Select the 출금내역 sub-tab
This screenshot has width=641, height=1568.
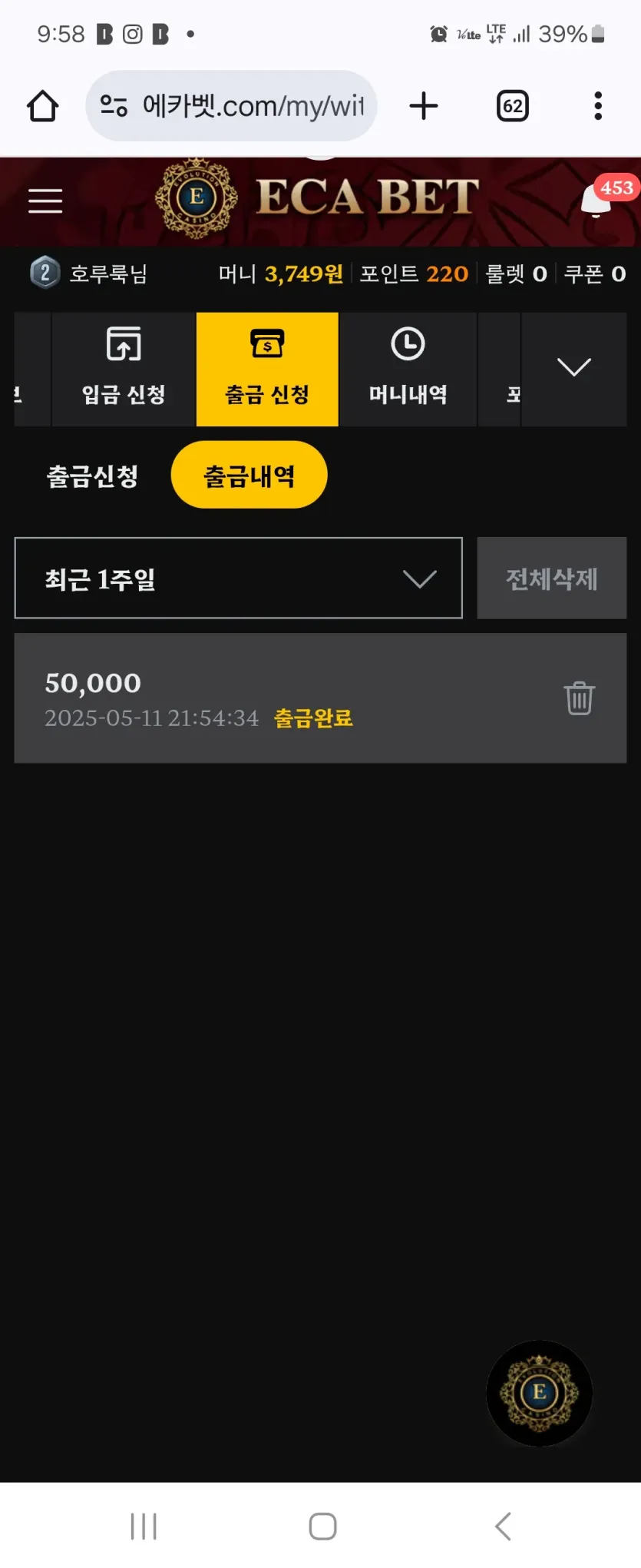click(x=249, y=476)
